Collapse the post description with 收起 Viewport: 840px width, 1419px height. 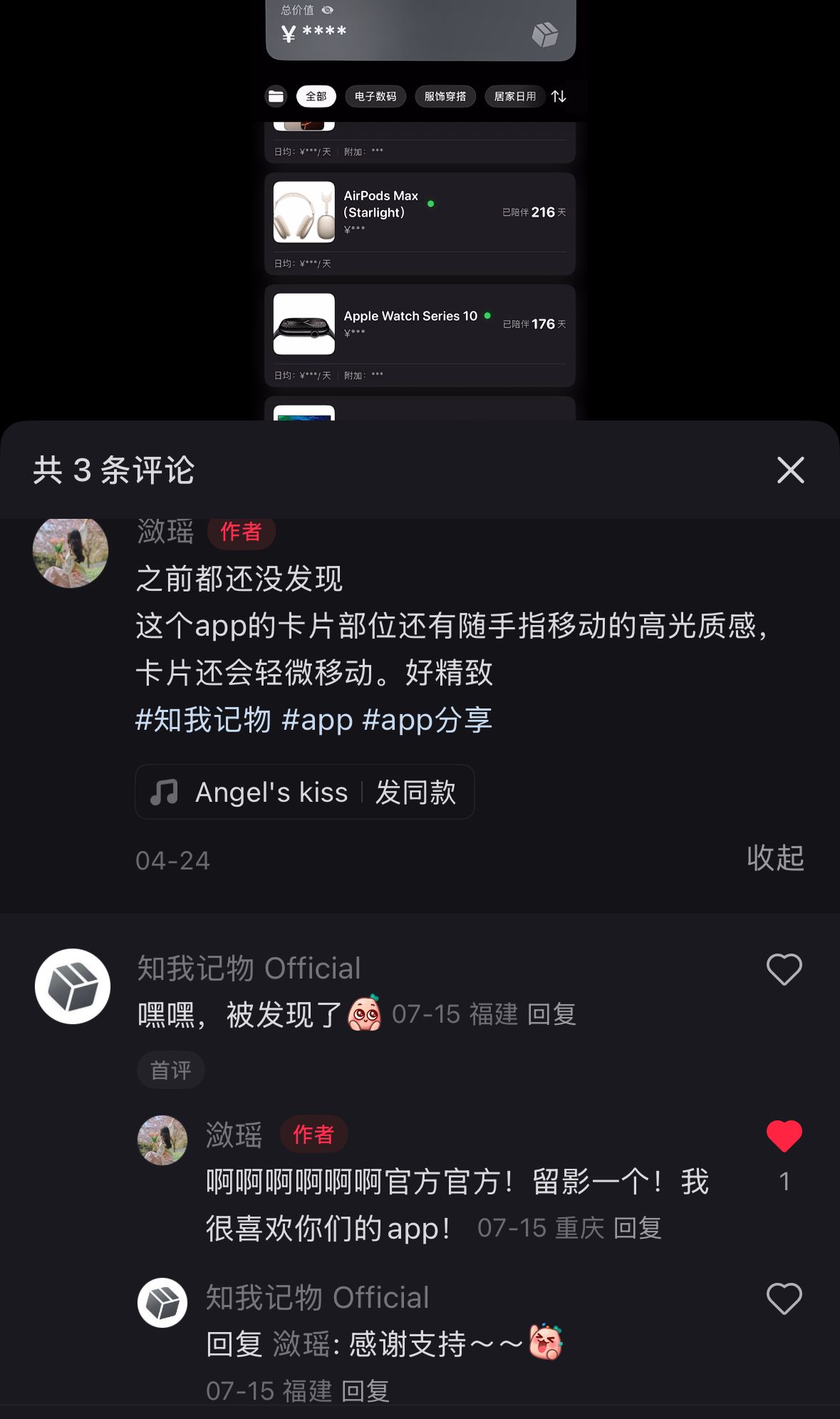(775, 858)
